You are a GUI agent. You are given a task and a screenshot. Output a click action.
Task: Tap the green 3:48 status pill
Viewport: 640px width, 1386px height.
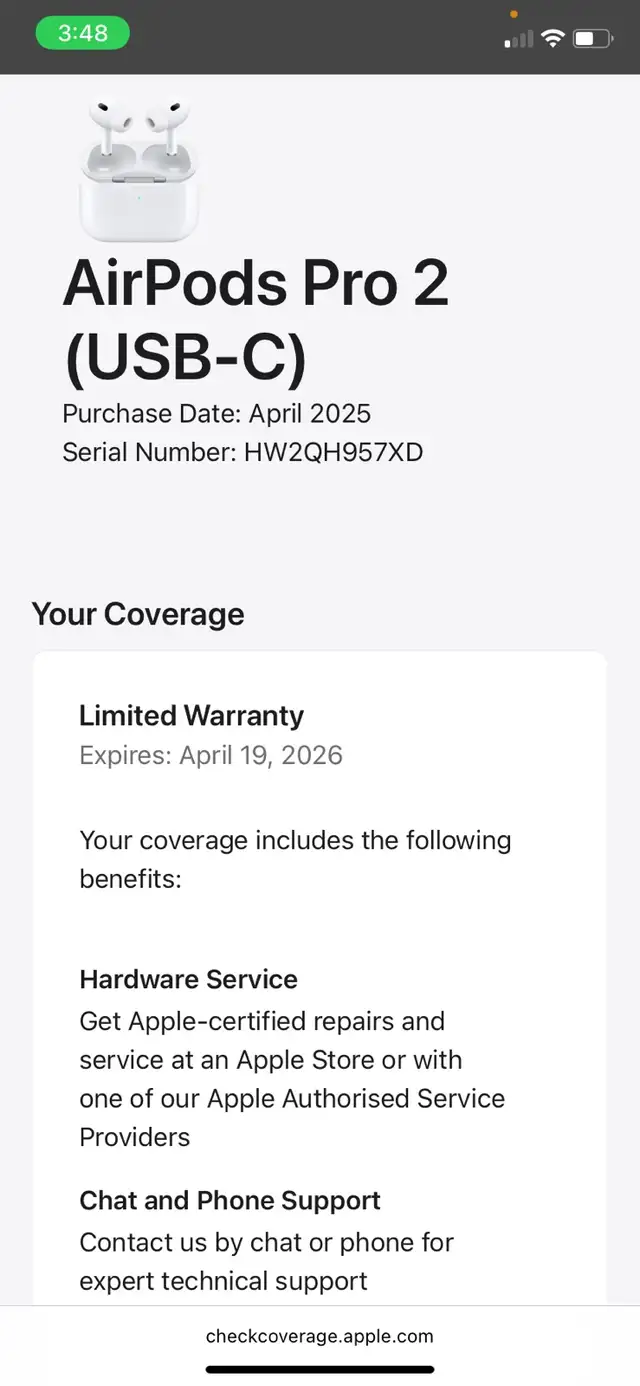click(x=83, y=33)
